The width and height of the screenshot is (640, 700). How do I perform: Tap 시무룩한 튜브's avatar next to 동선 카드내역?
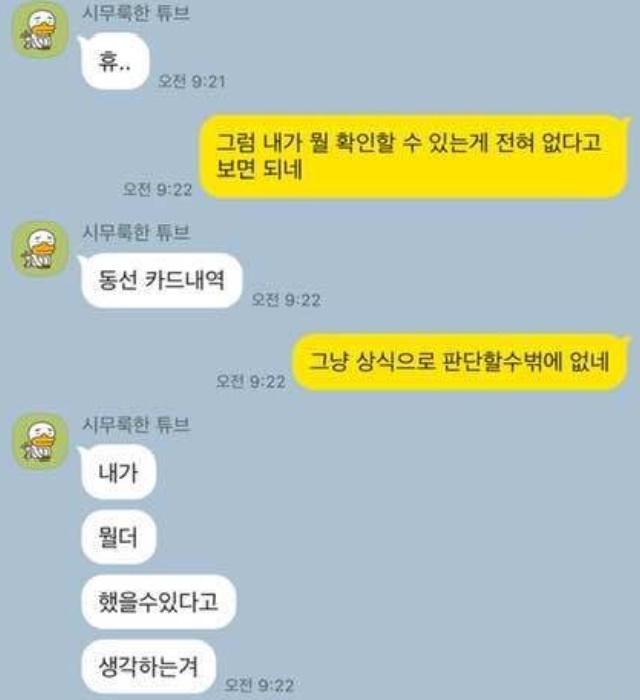[40, 249]
